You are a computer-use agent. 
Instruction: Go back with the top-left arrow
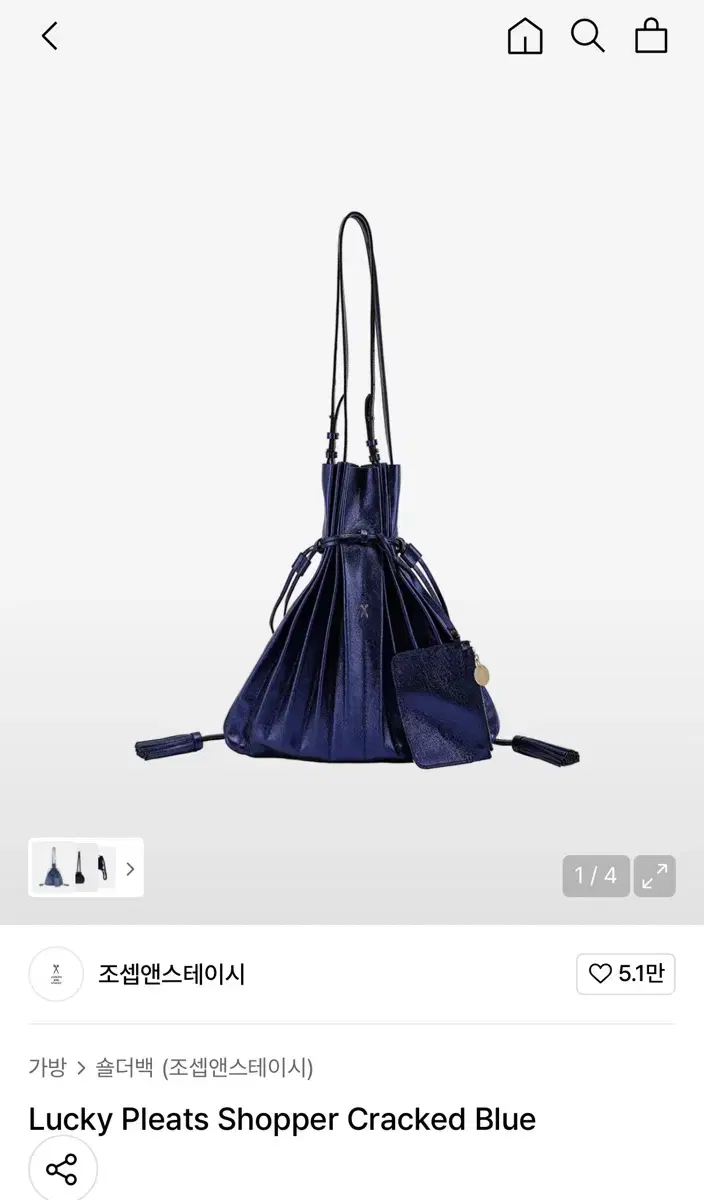[x=50, y=37]
